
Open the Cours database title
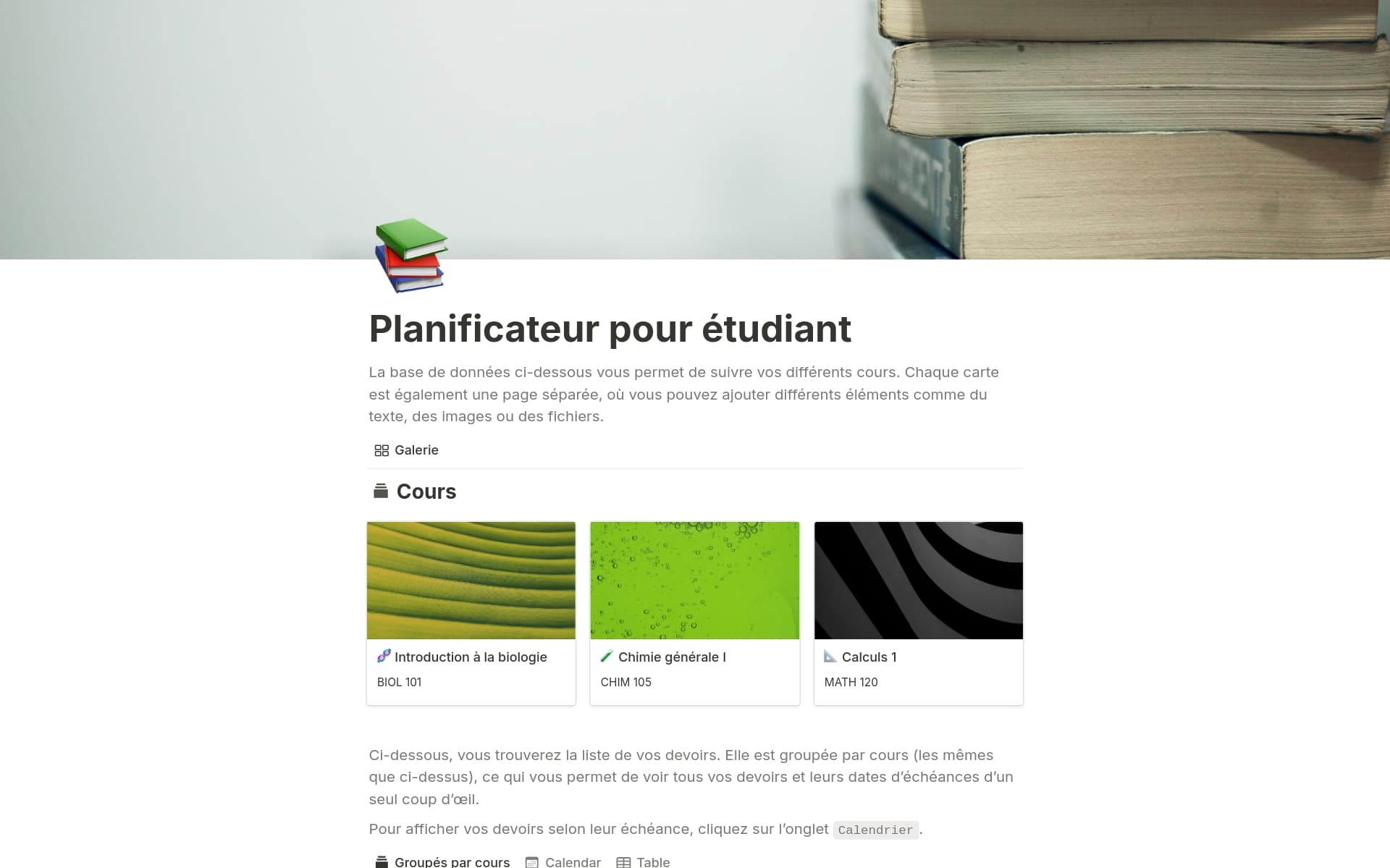426,492
